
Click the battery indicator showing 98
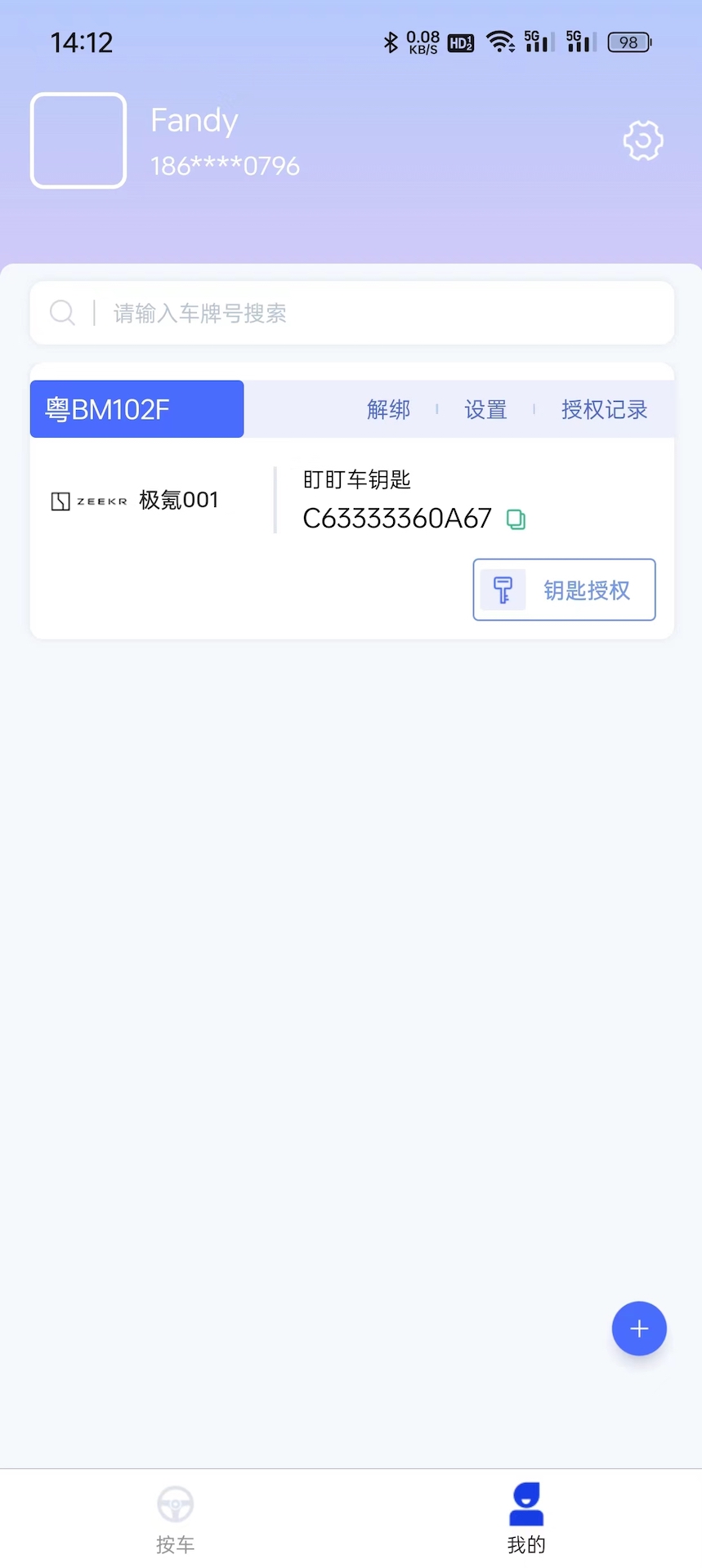[x=628, y=42]
